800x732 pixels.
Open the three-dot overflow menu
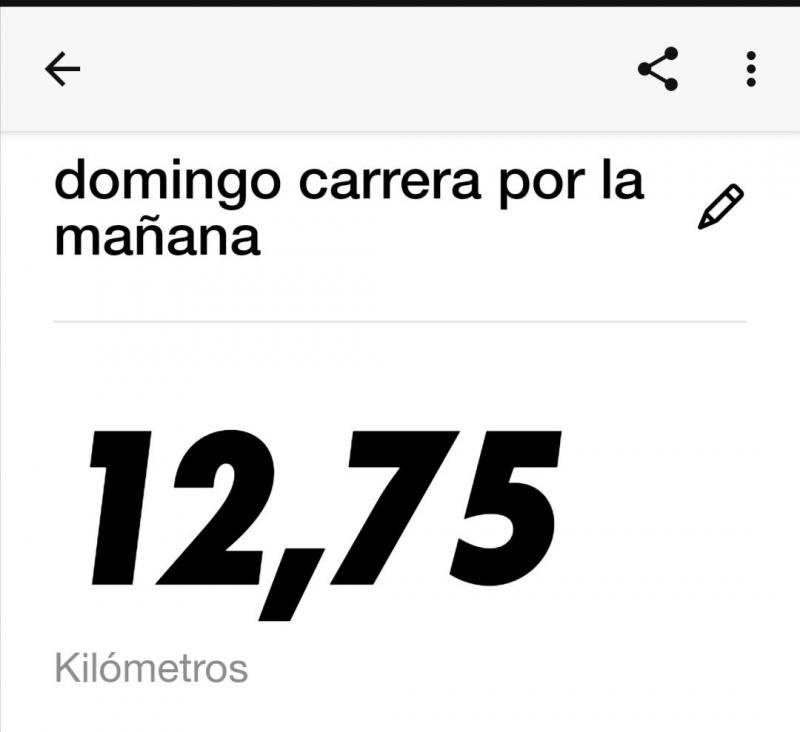coord(751,69)
